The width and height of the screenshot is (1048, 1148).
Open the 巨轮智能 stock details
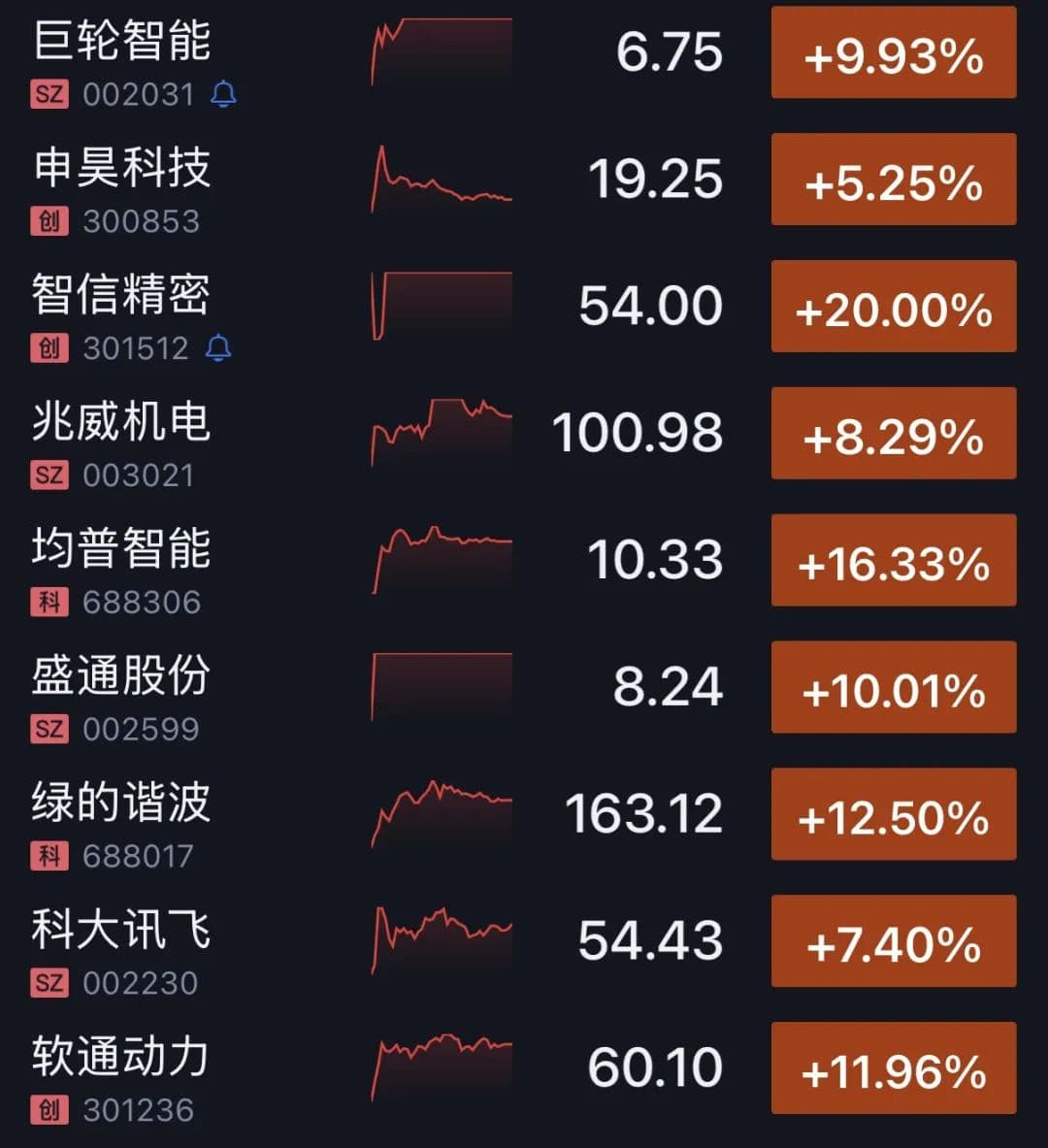coord(122,41)
